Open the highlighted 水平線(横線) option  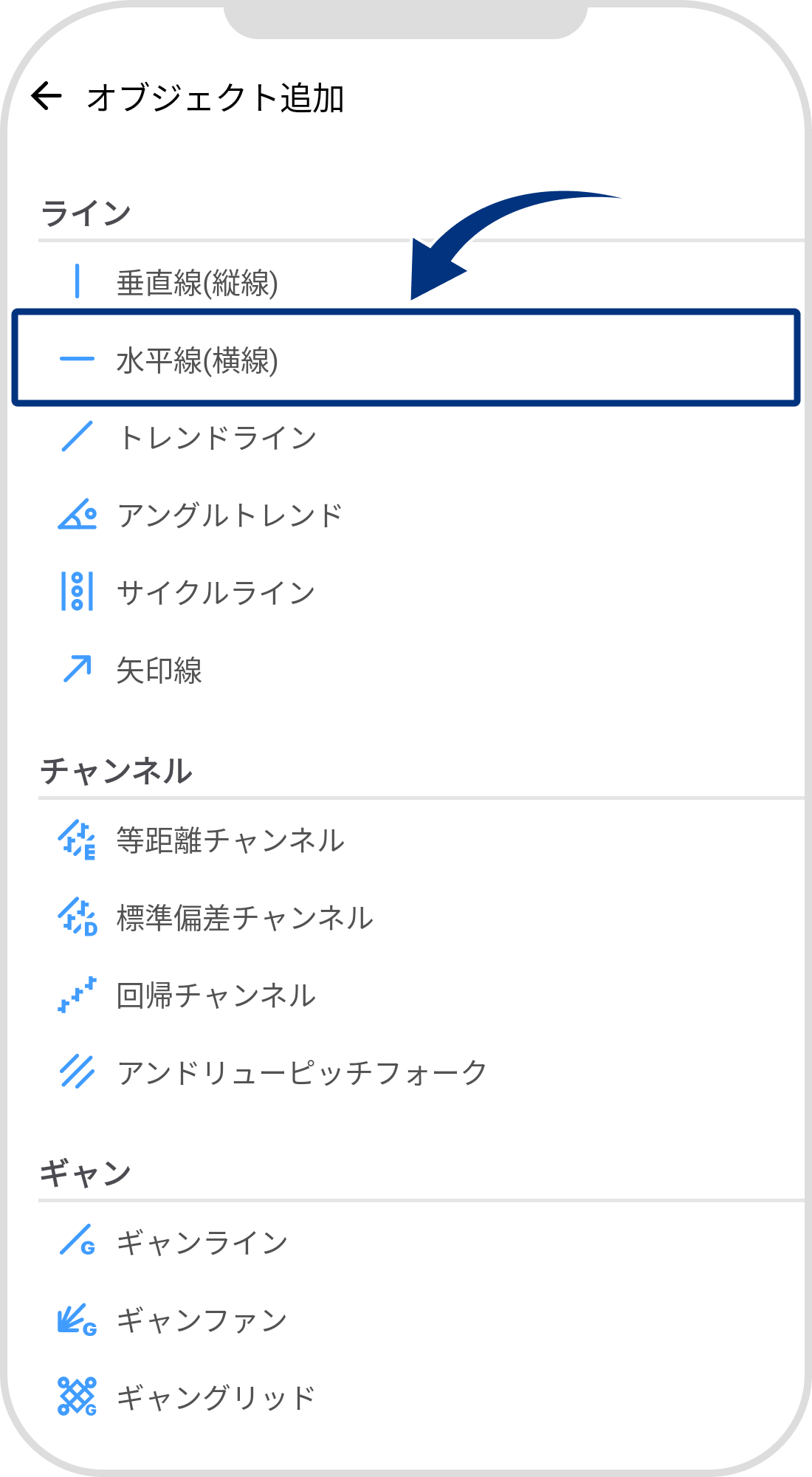coord(197,360)
